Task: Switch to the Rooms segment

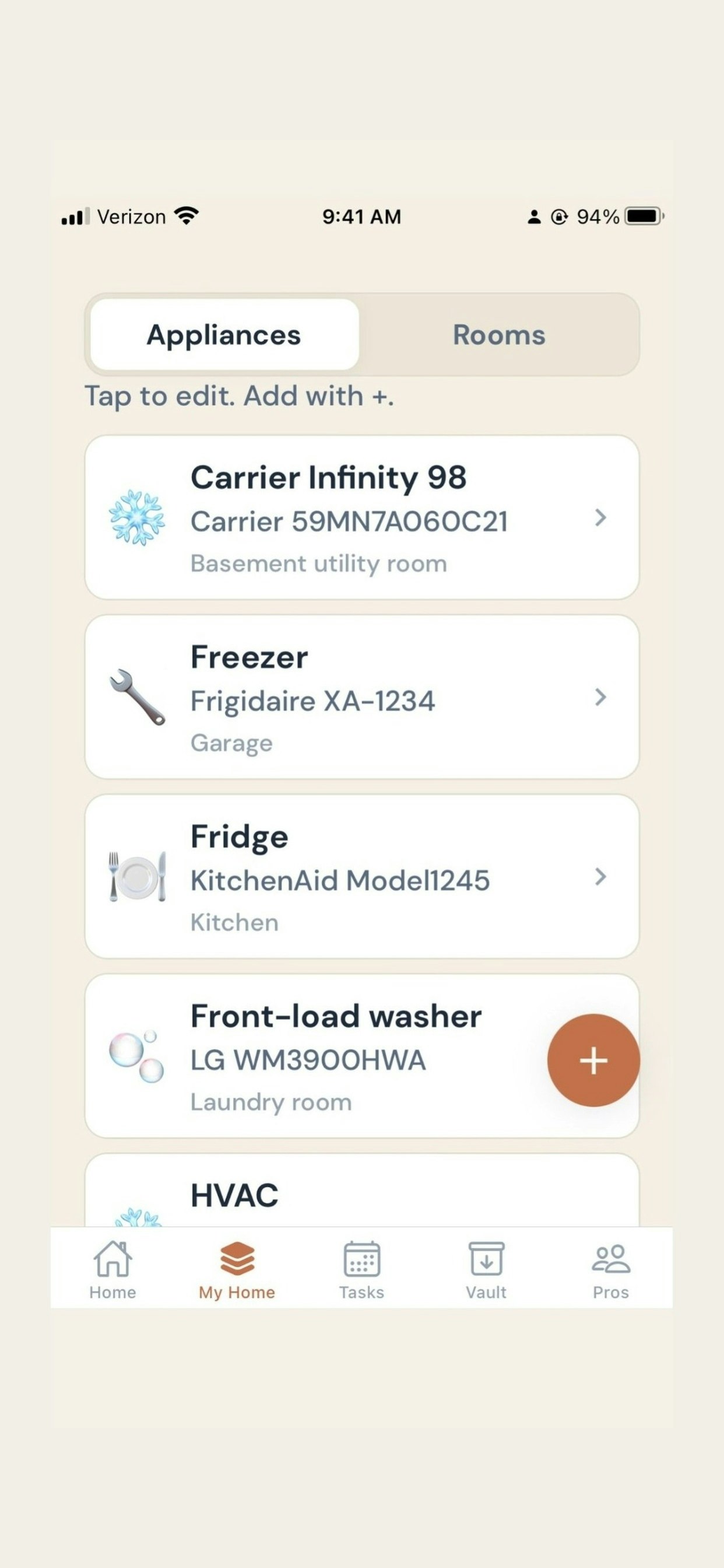Action: pos(498,335)
